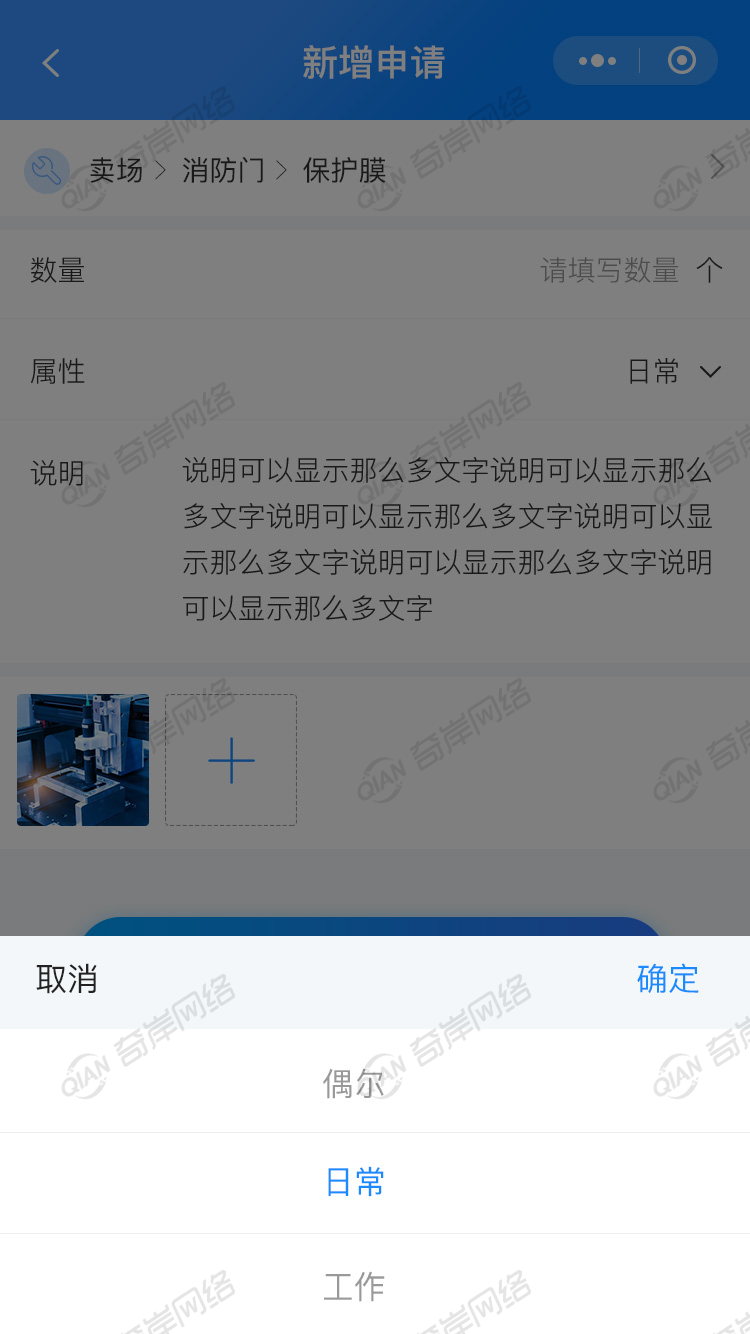This screenshot has height=1334, width=750.
Task: Tap 取消 to dismiss the picker
Action: pos(67,979)
